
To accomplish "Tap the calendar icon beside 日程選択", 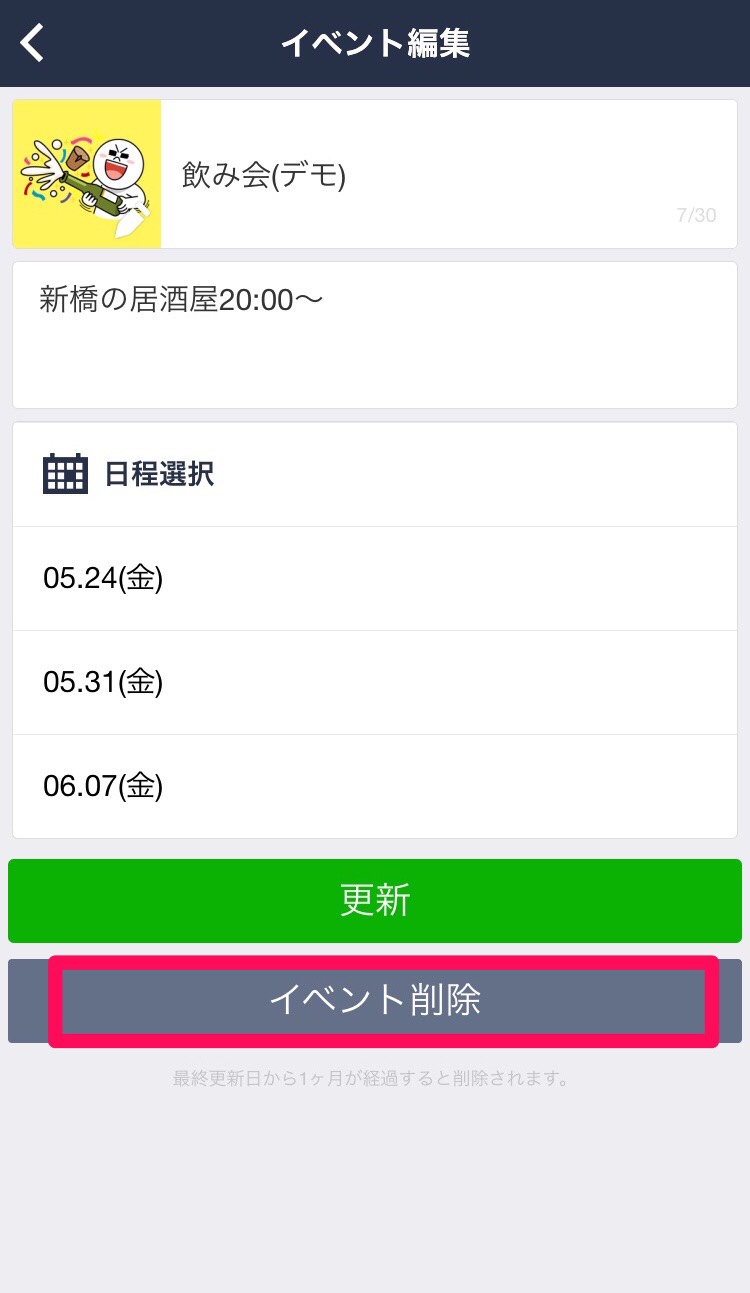I will (x=64, y=473).
